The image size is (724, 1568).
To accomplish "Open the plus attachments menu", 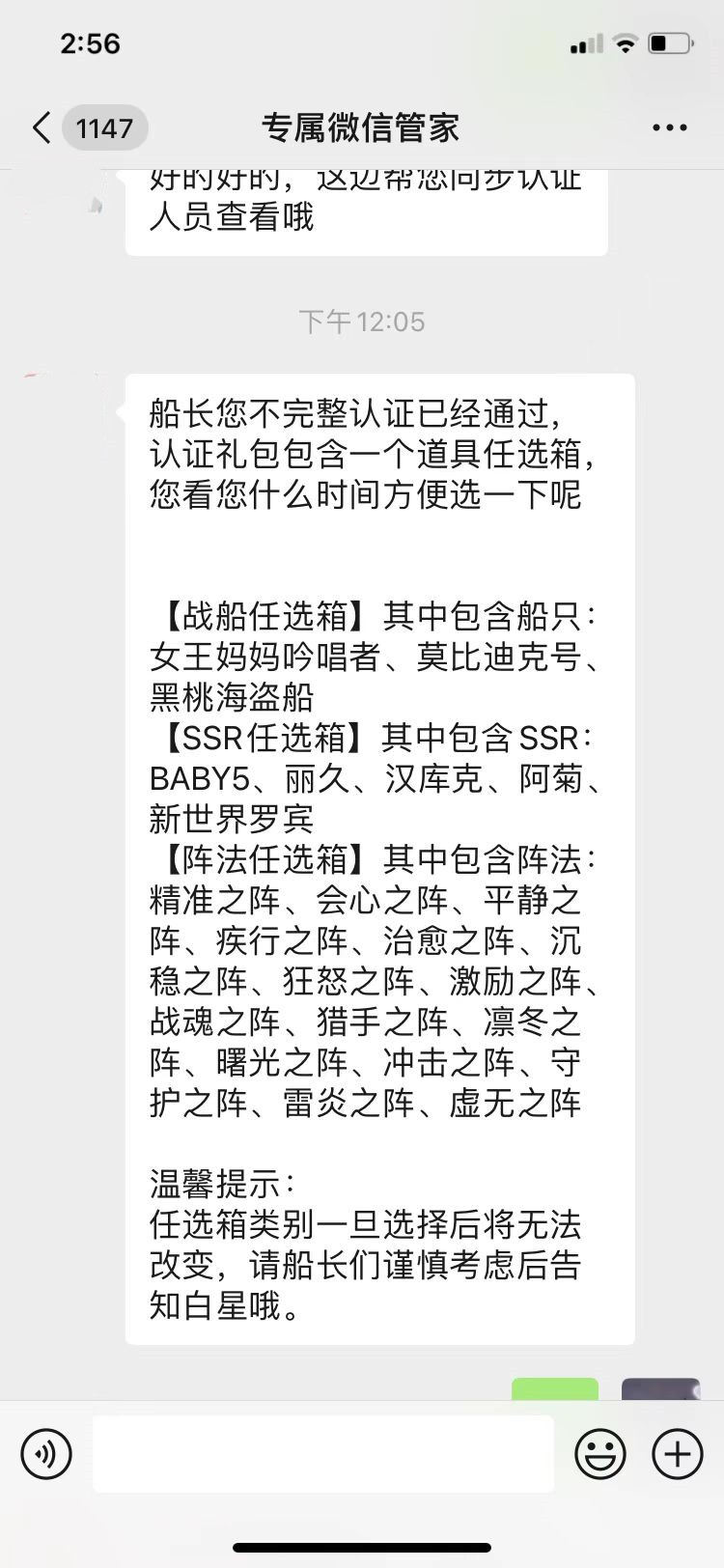I will point(678,1453).
